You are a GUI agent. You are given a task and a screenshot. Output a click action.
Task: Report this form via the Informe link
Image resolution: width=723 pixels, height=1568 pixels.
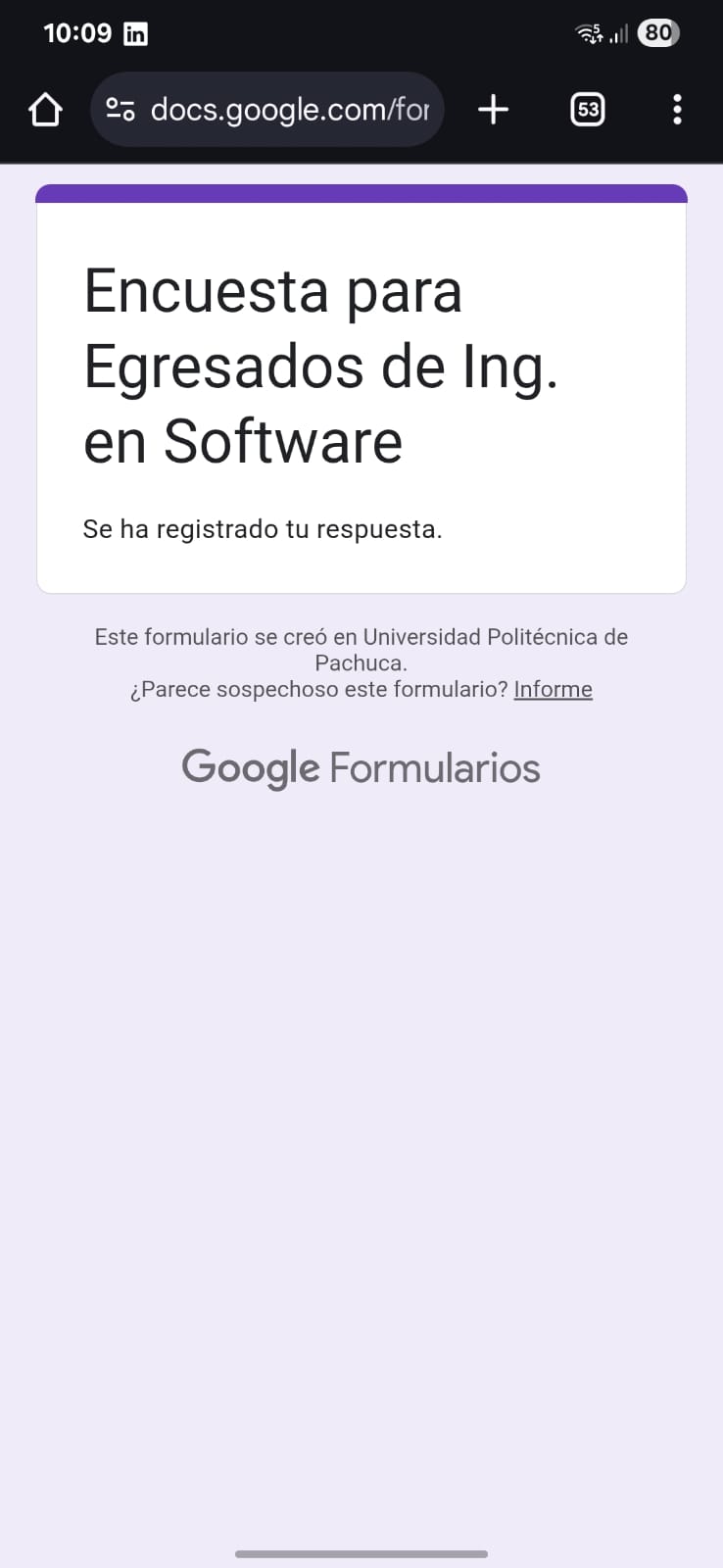pos(553,689)
